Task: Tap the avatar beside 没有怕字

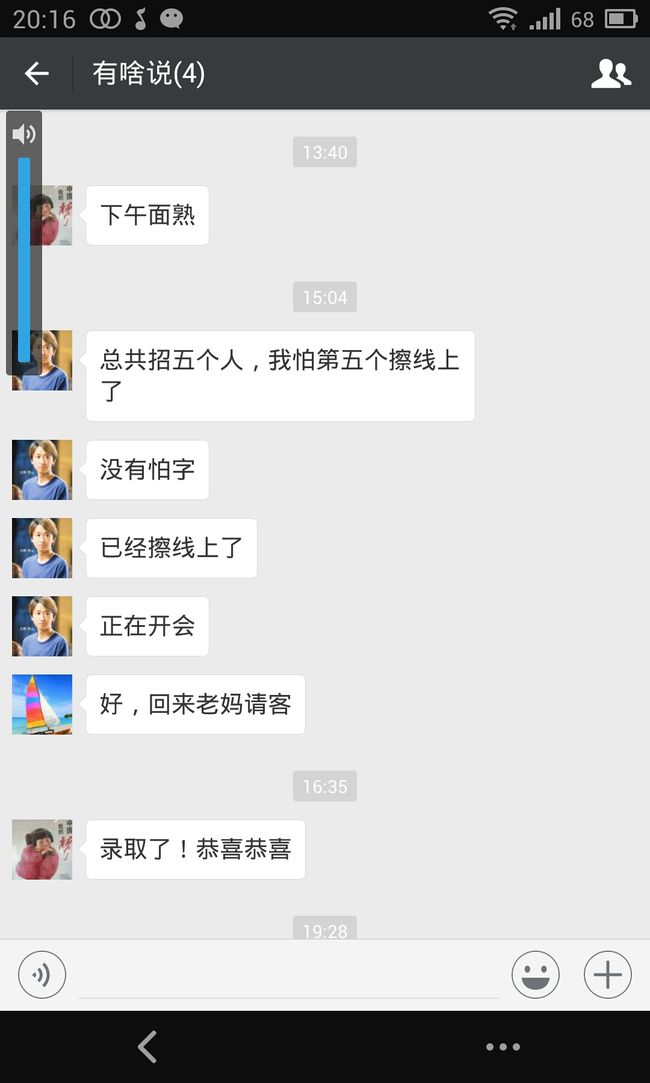Action: (x=42, y=470)
